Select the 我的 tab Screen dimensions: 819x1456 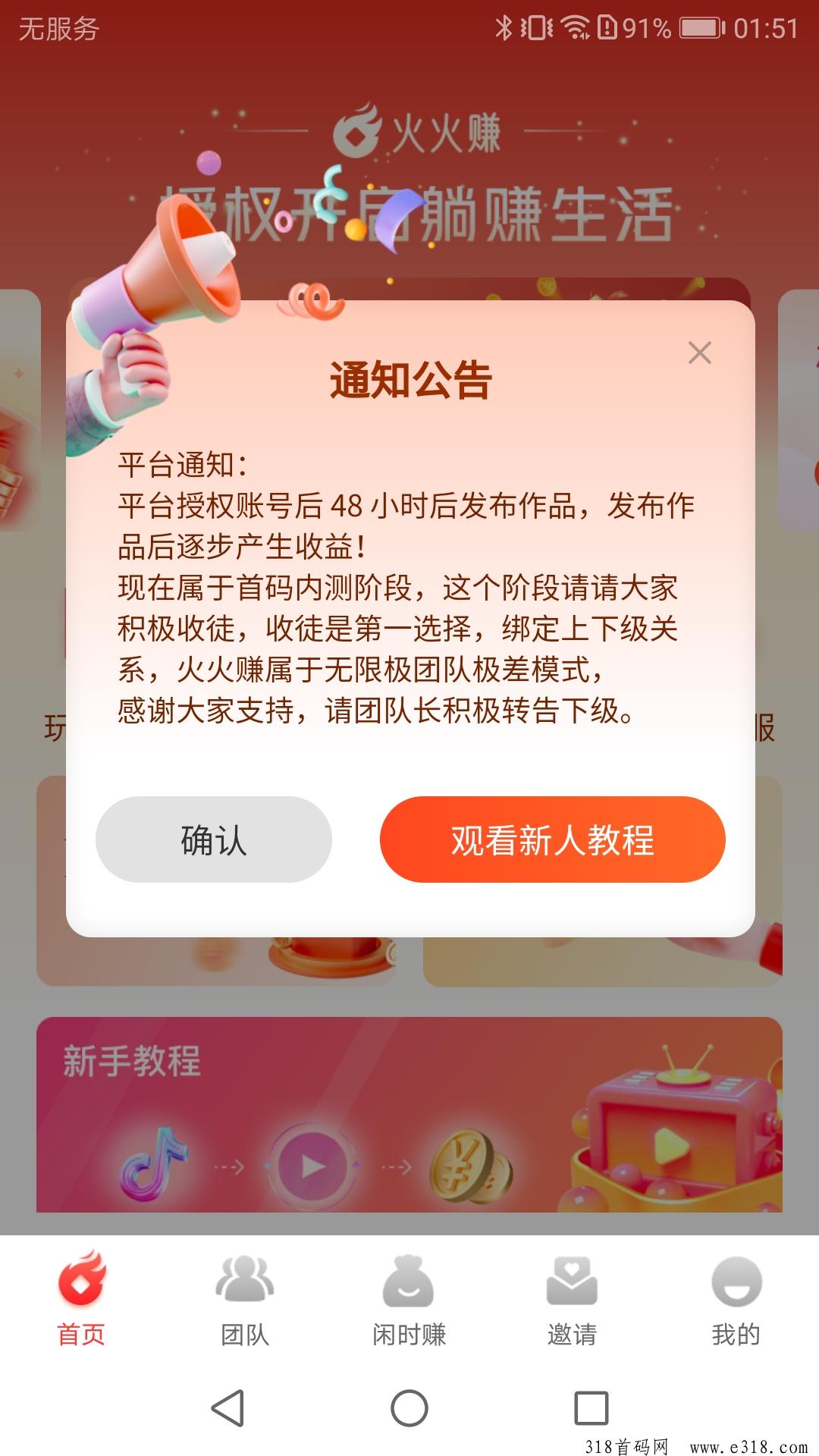tap(736, 1300)
